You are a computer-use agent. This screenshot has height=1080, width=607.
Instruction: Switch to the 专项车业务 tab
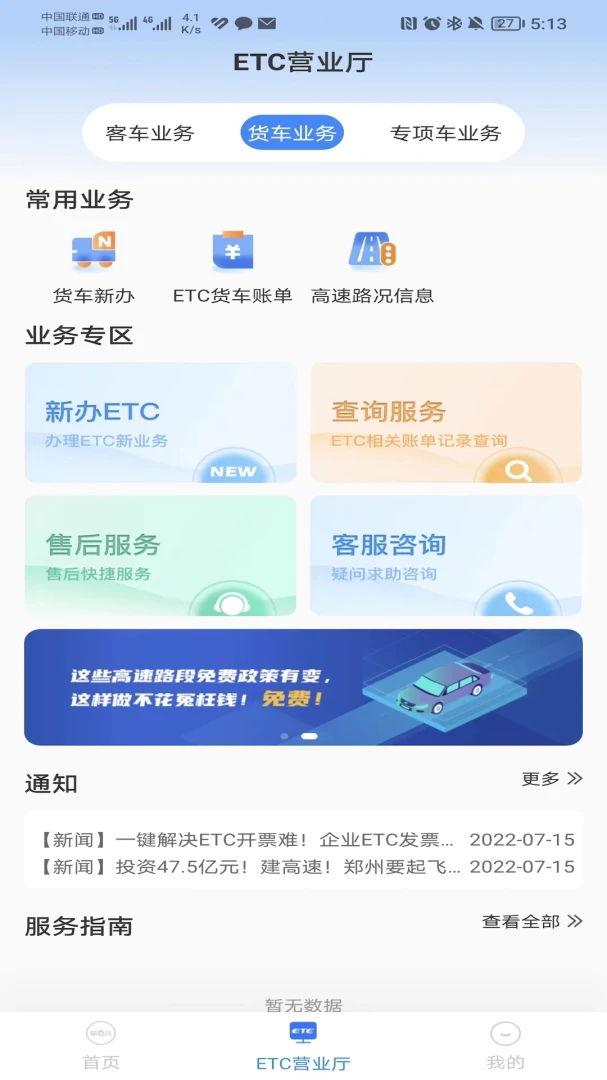(x=445, y=133)
